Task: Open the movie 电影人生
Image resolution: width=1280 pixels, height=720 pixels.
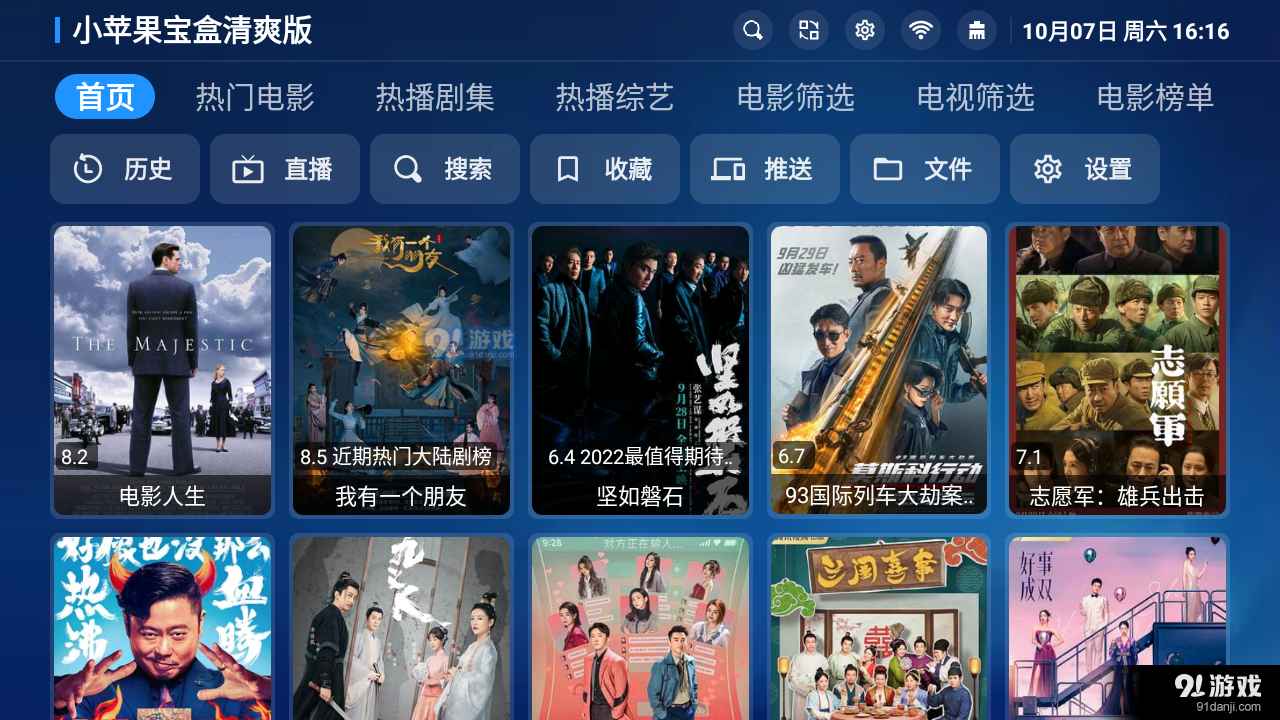Action: (162, 370)
